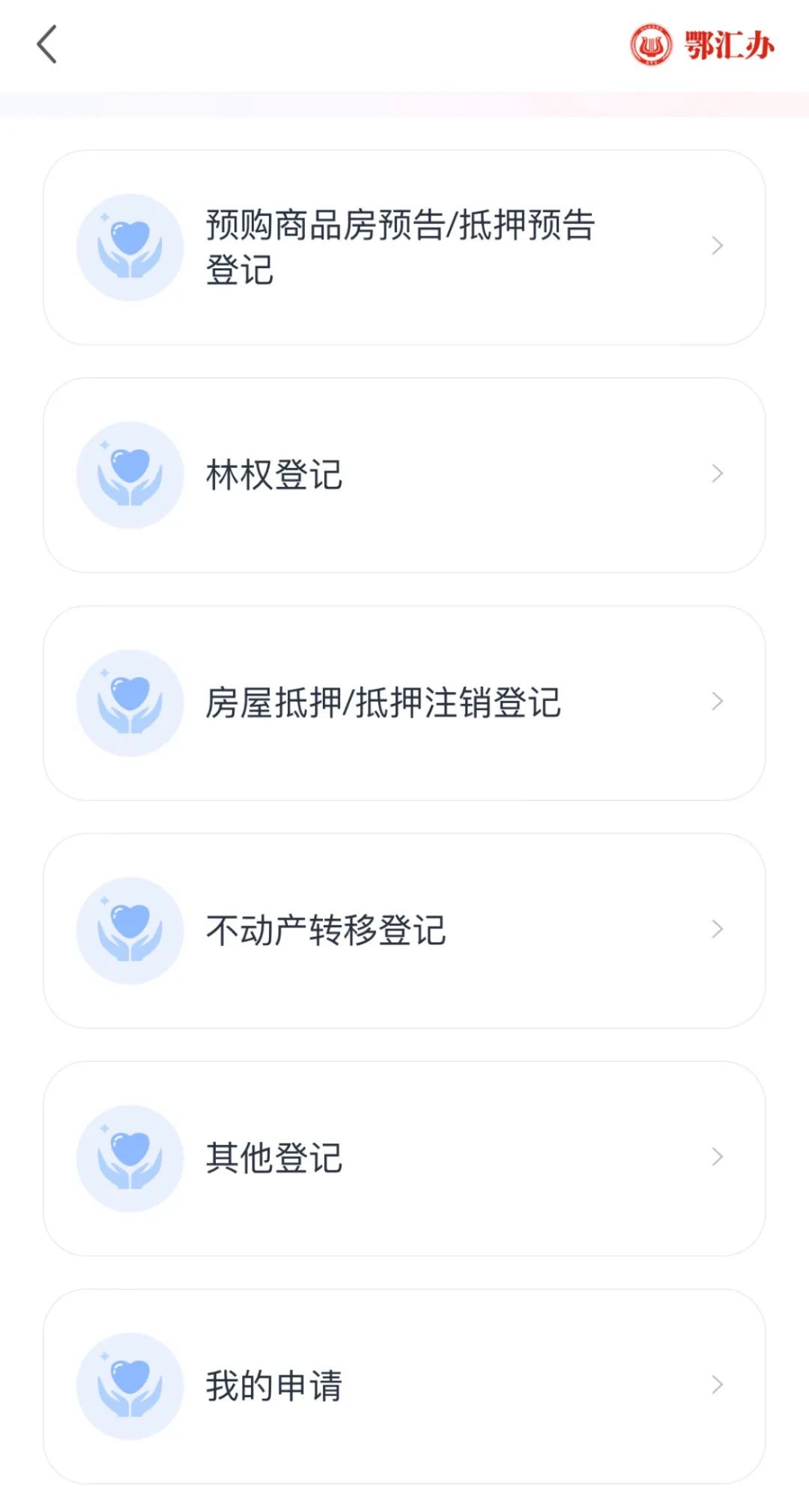Open 预购商品房预告/抵押预告登记
This screenshot has height=1512, width=809.
tap(403, 247)
